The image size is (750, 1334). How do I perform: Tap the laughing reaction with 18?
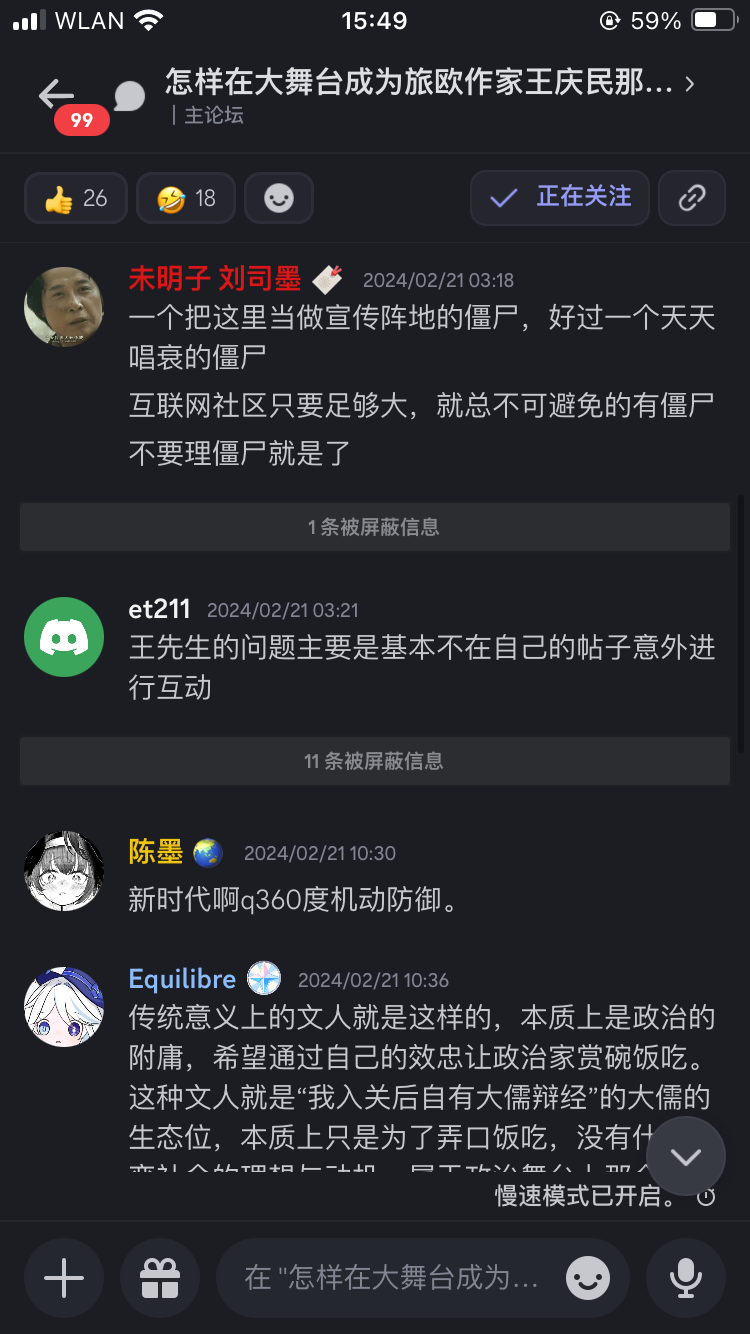186,198
